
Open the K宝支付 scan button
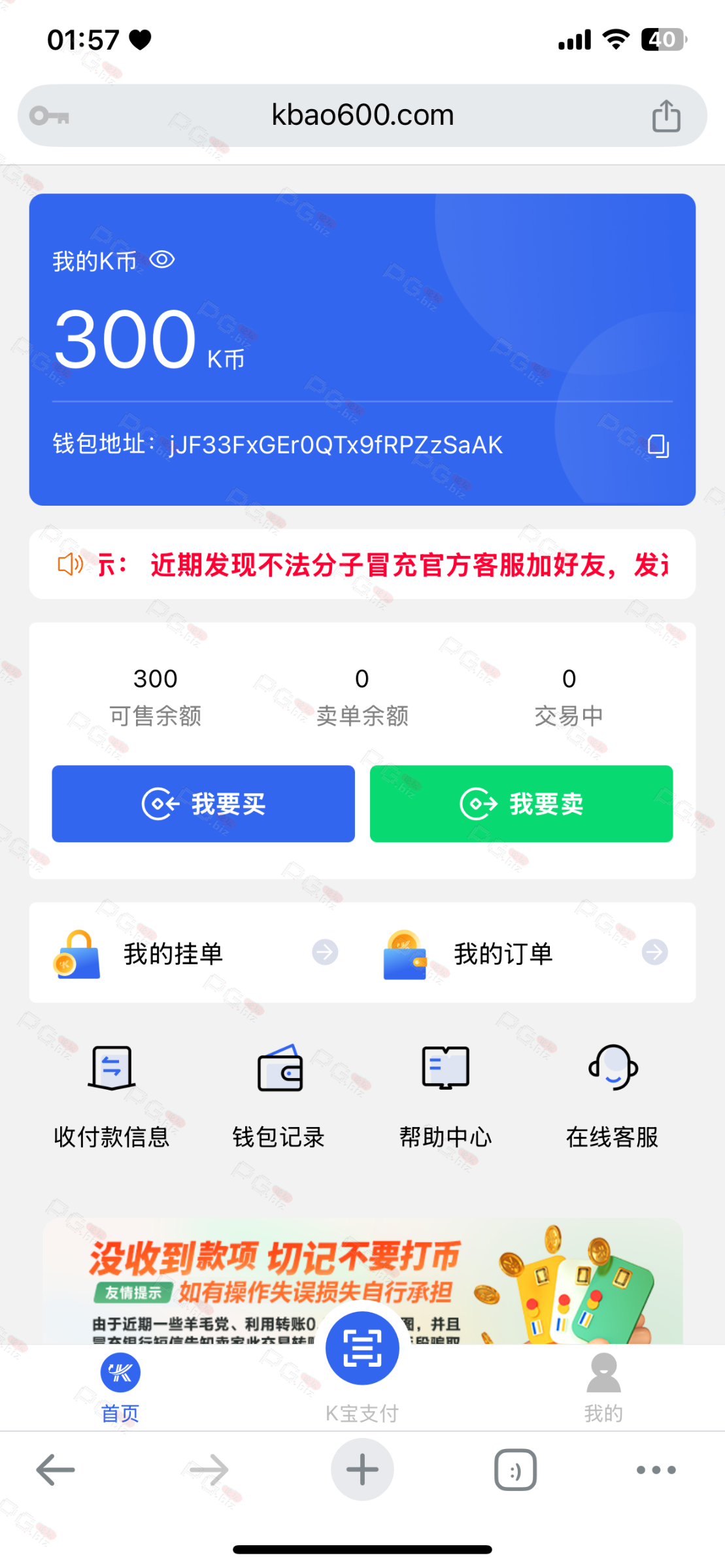tap(362, 1348)
